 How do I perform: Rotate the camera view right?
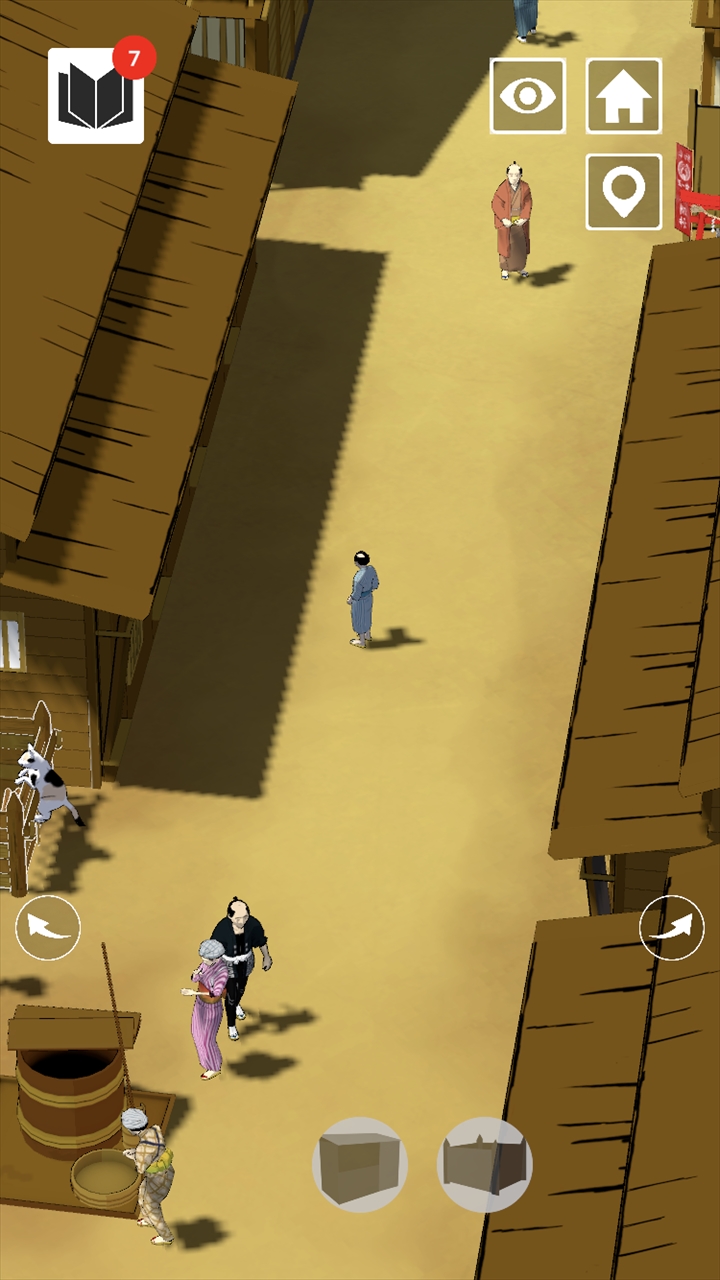point(672,928)
